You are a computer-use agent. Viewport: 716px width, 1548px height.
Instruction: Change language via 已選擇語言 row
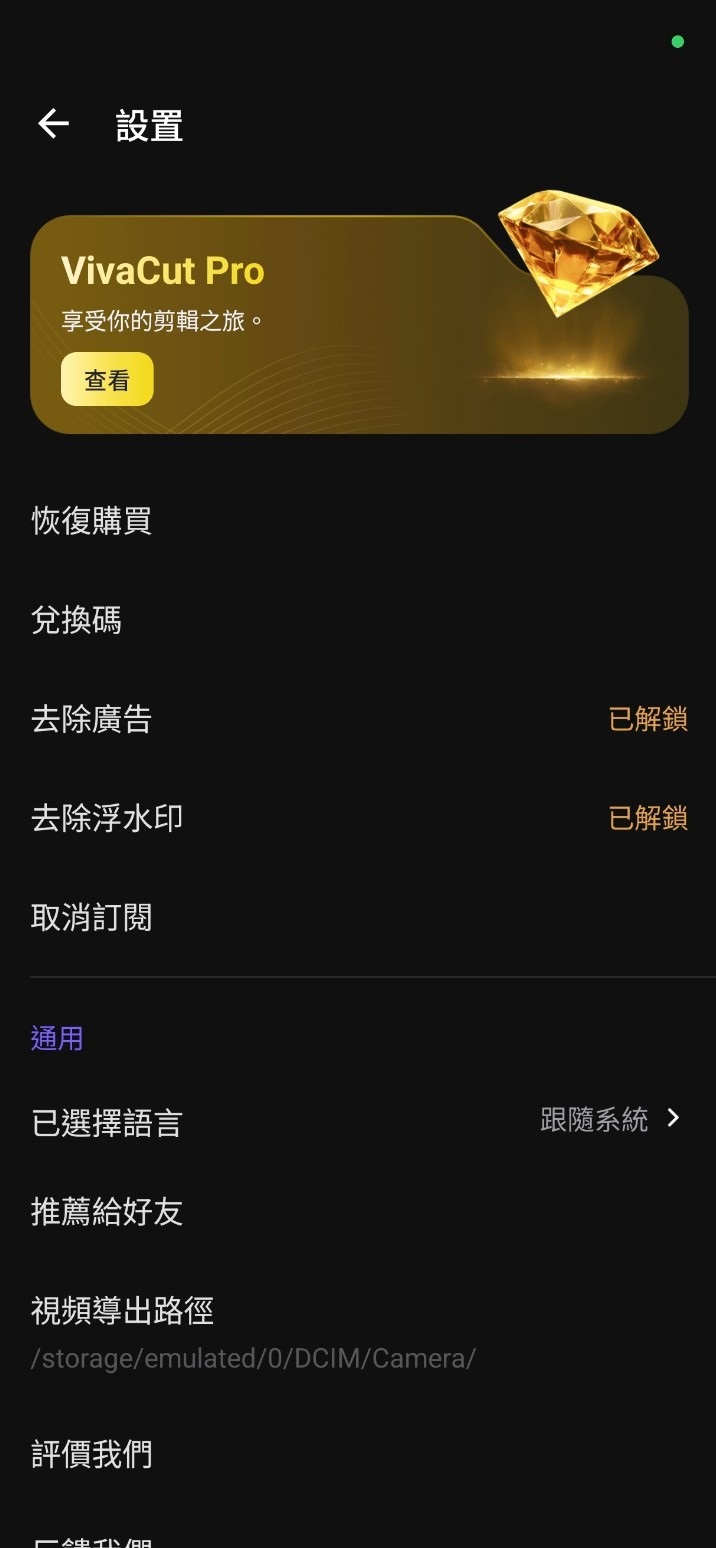(x=358, y=1122)
